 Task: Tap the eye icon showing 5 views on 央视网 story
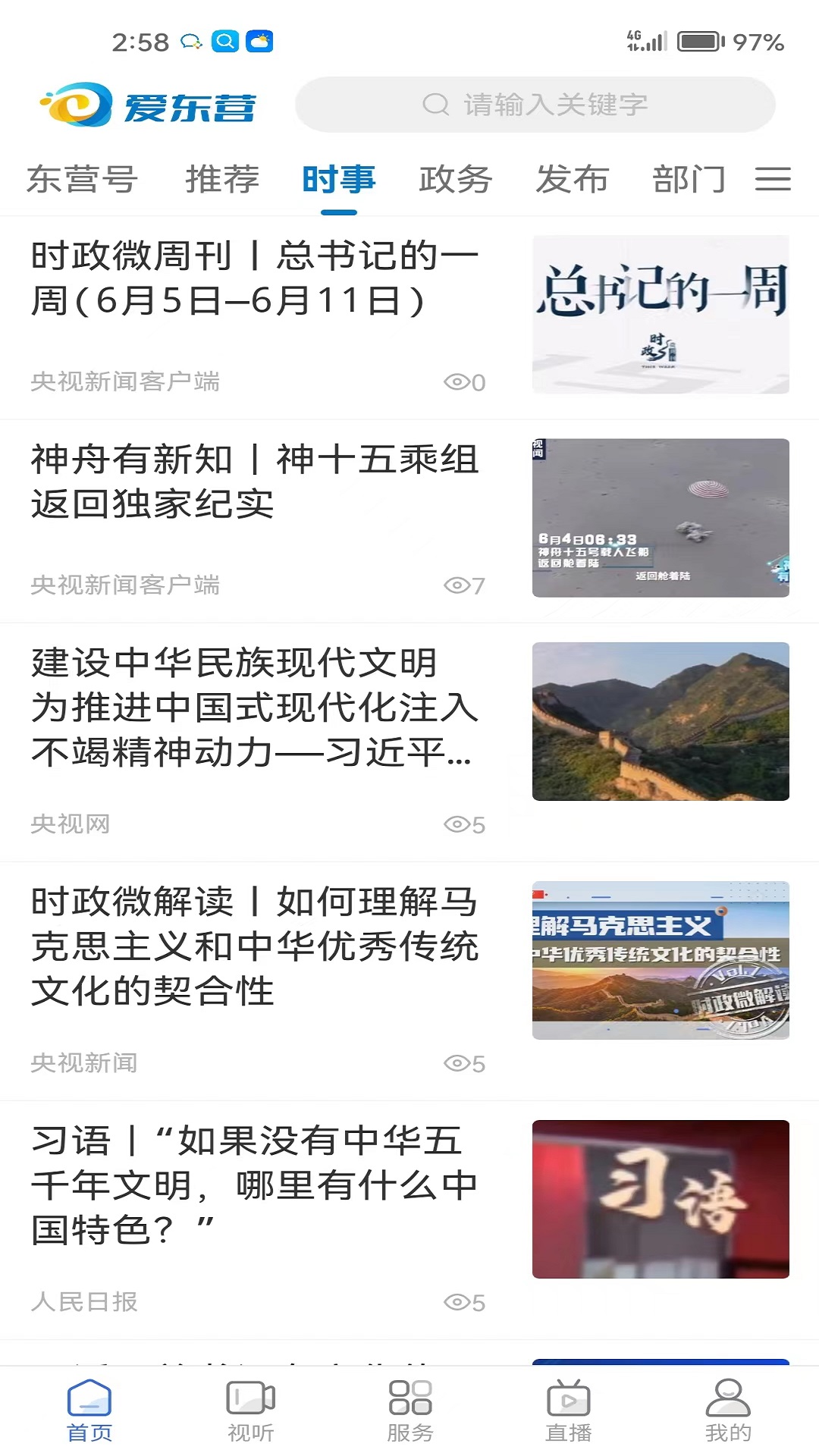(458, 825)
